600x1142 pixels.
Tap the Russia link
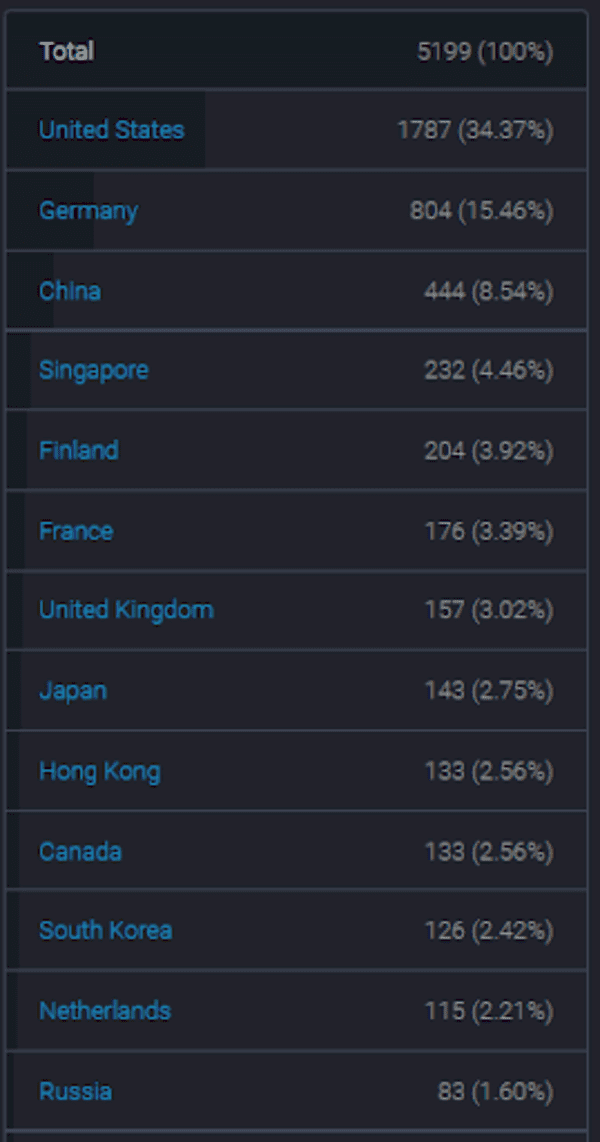[x=75, y=1091]
